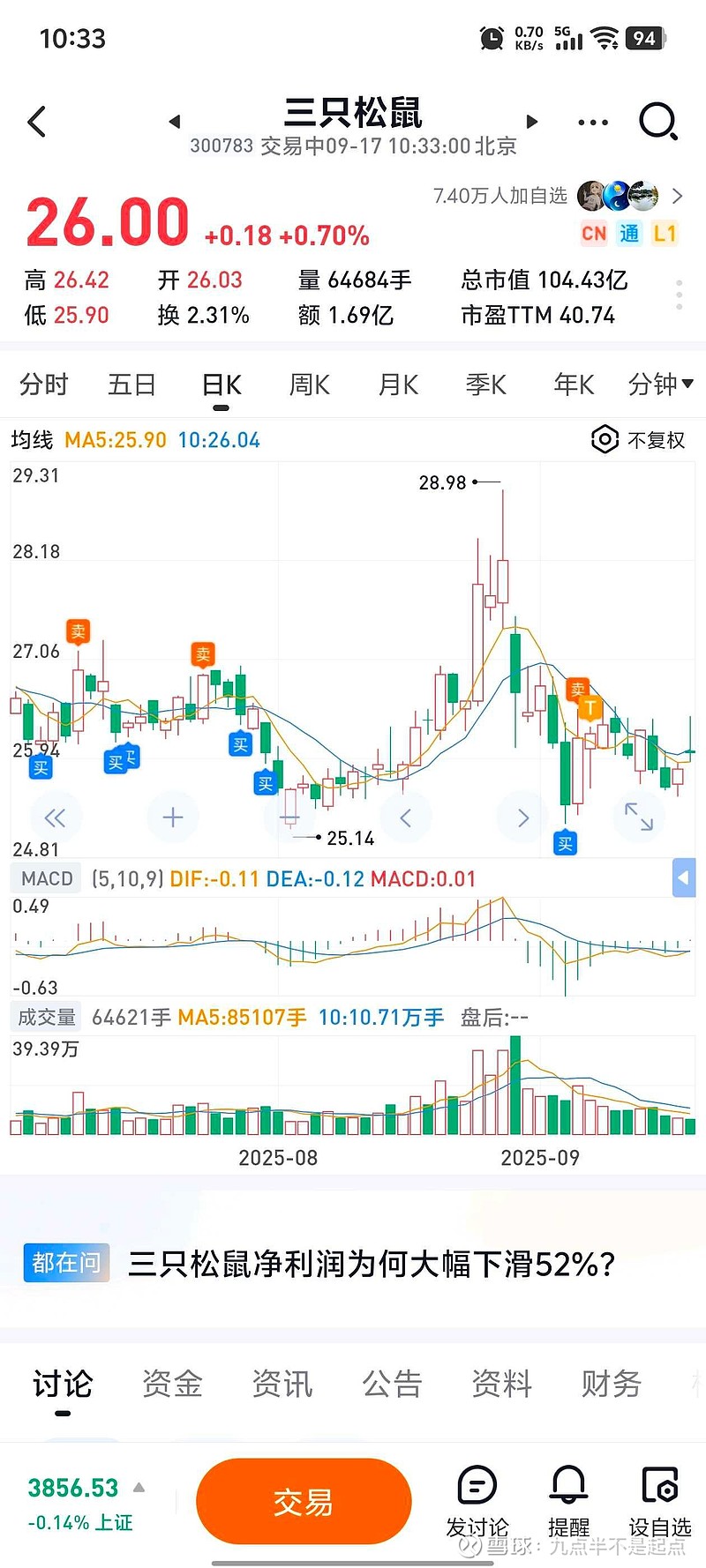Switch to the next stock arrow
The height and width of the screenshot is (1568, 706).
tap(531, 122)
